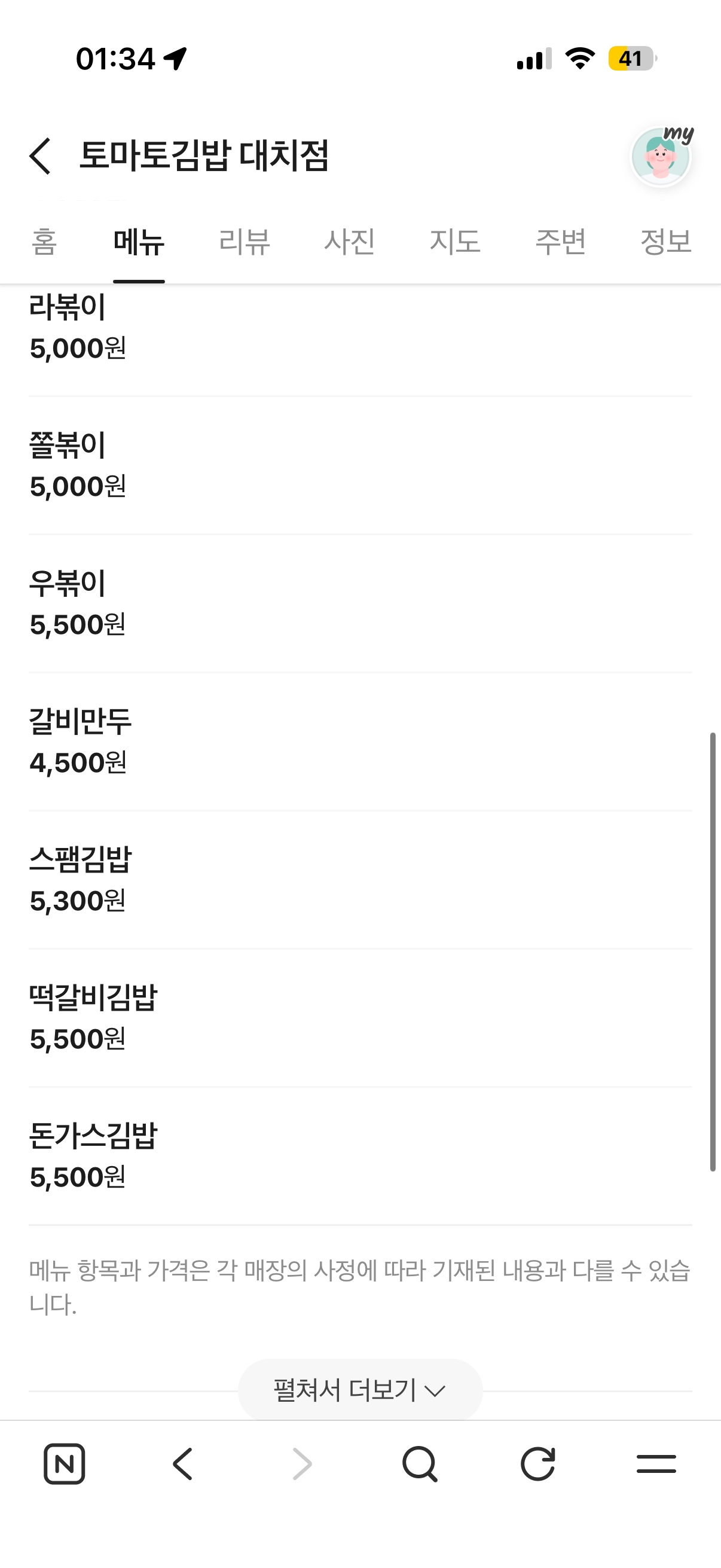Open the my profile avatar
This screenshot has width=721, height=1568.
coord(661,156)
